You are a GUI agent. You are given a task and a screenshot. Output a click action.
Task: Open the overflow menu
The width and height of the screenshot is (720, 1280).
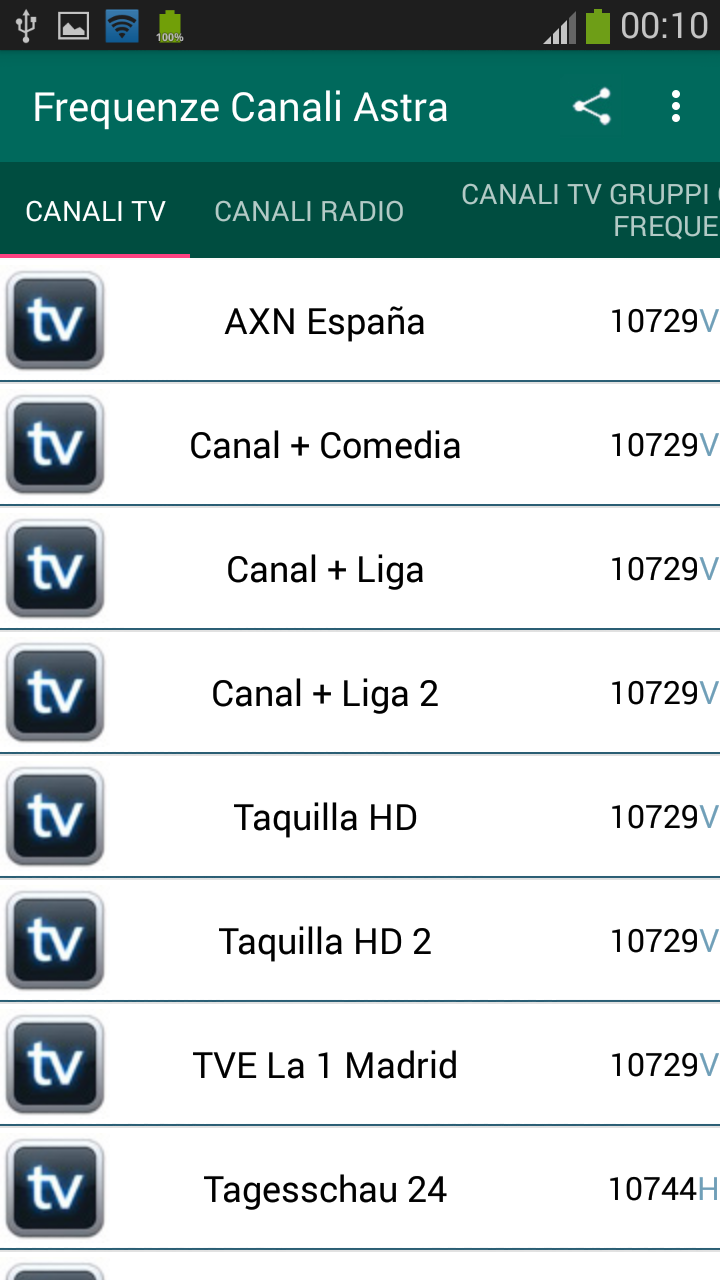pyautogui.click(x=676, y=107)
